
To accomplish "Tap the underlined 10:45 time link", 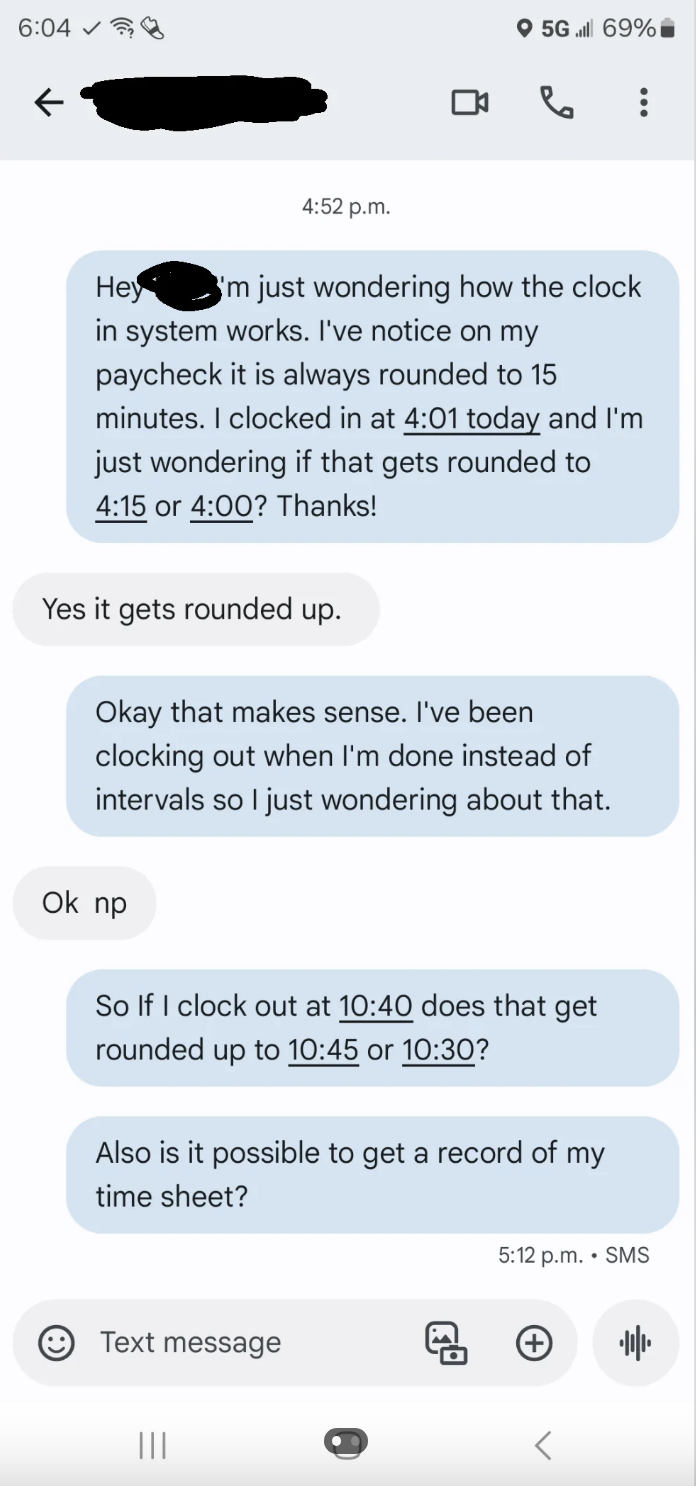I will 323,1050.
